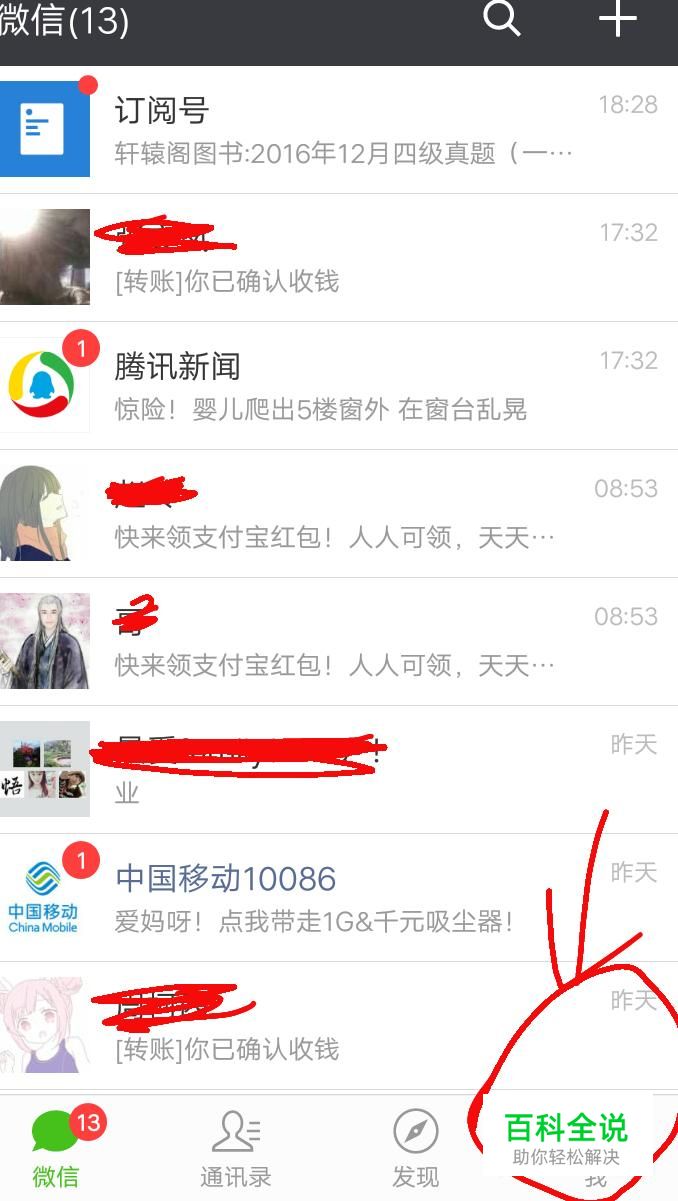Open the 订阅号 subscriptions row

click(340, 130)
